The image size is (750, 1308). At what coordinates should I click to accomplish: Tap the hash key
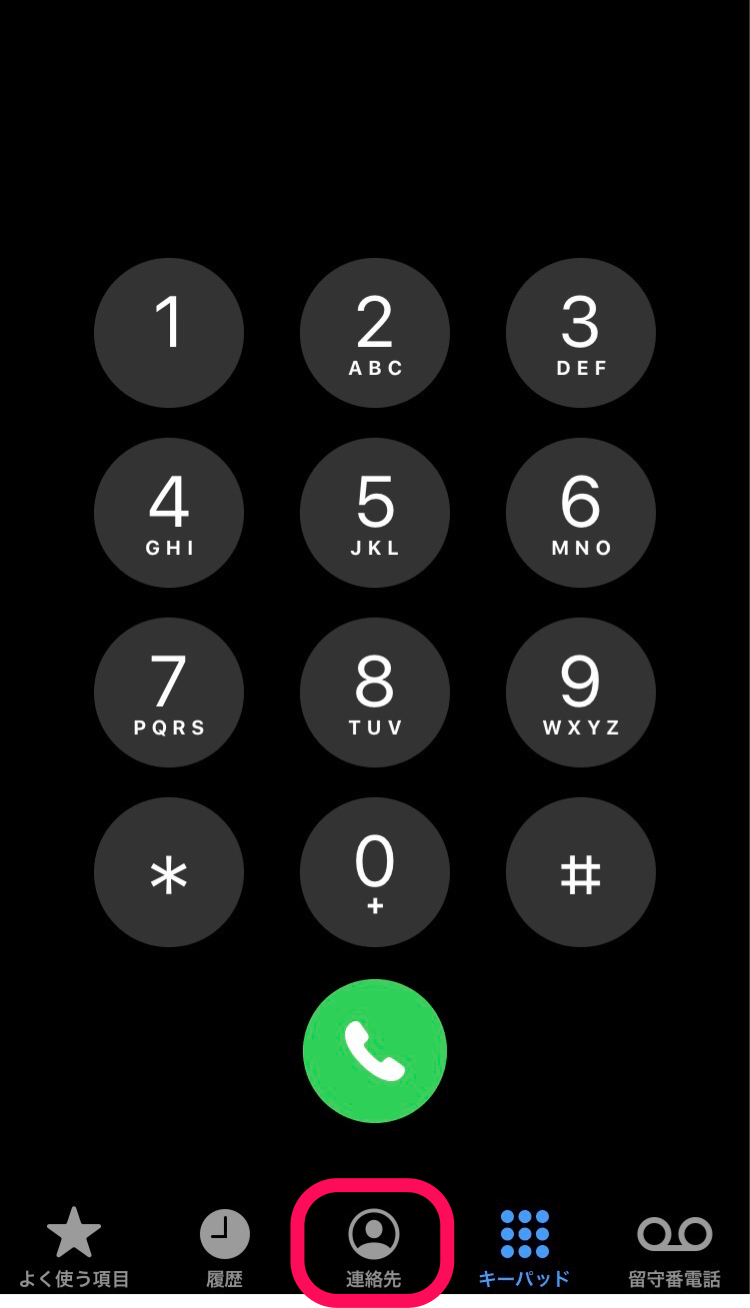(x=581, y=872)
